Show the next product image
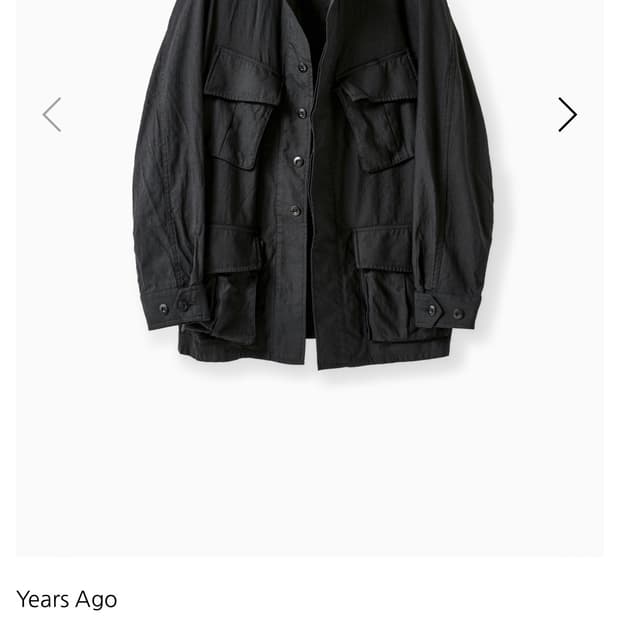The height and width of the screenshot is (620, 620). 567,115
